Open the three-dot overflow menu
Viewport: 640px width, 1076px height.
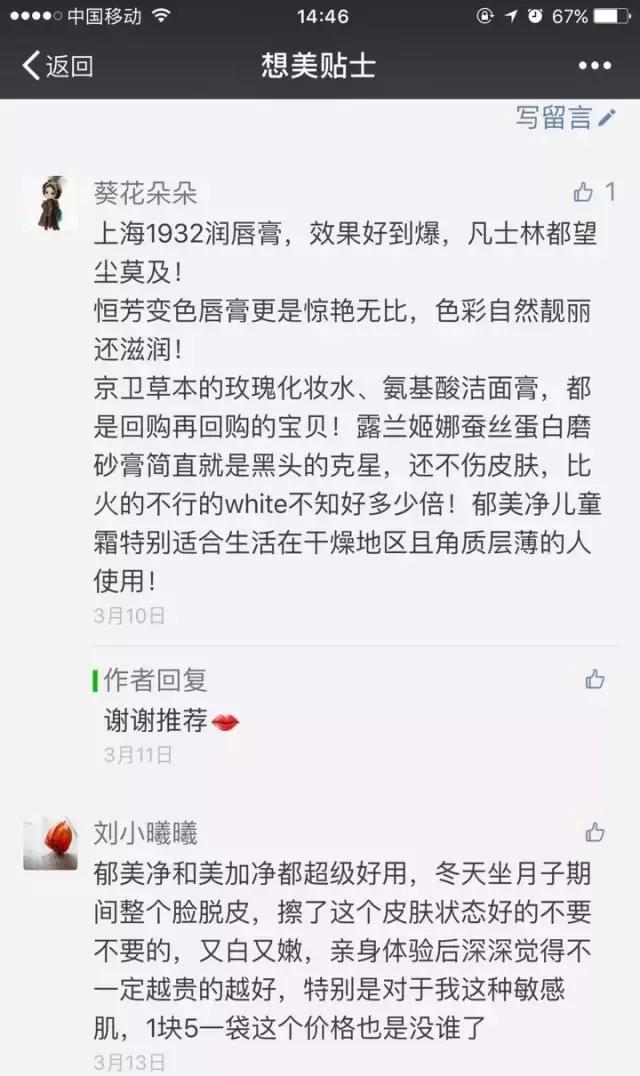click(594, 66)
